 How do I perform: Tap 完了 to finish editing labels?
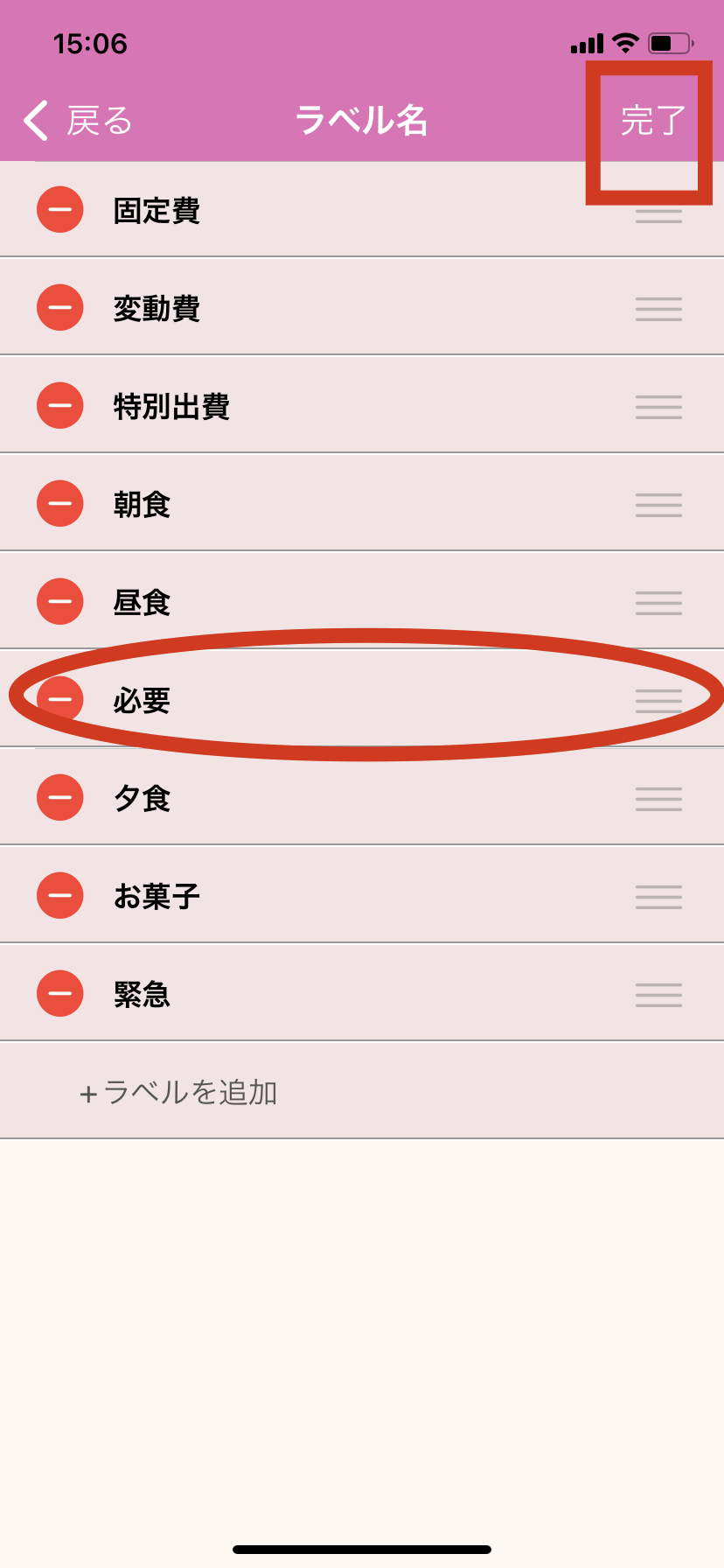pyautogui.click(x=652, y=121)
